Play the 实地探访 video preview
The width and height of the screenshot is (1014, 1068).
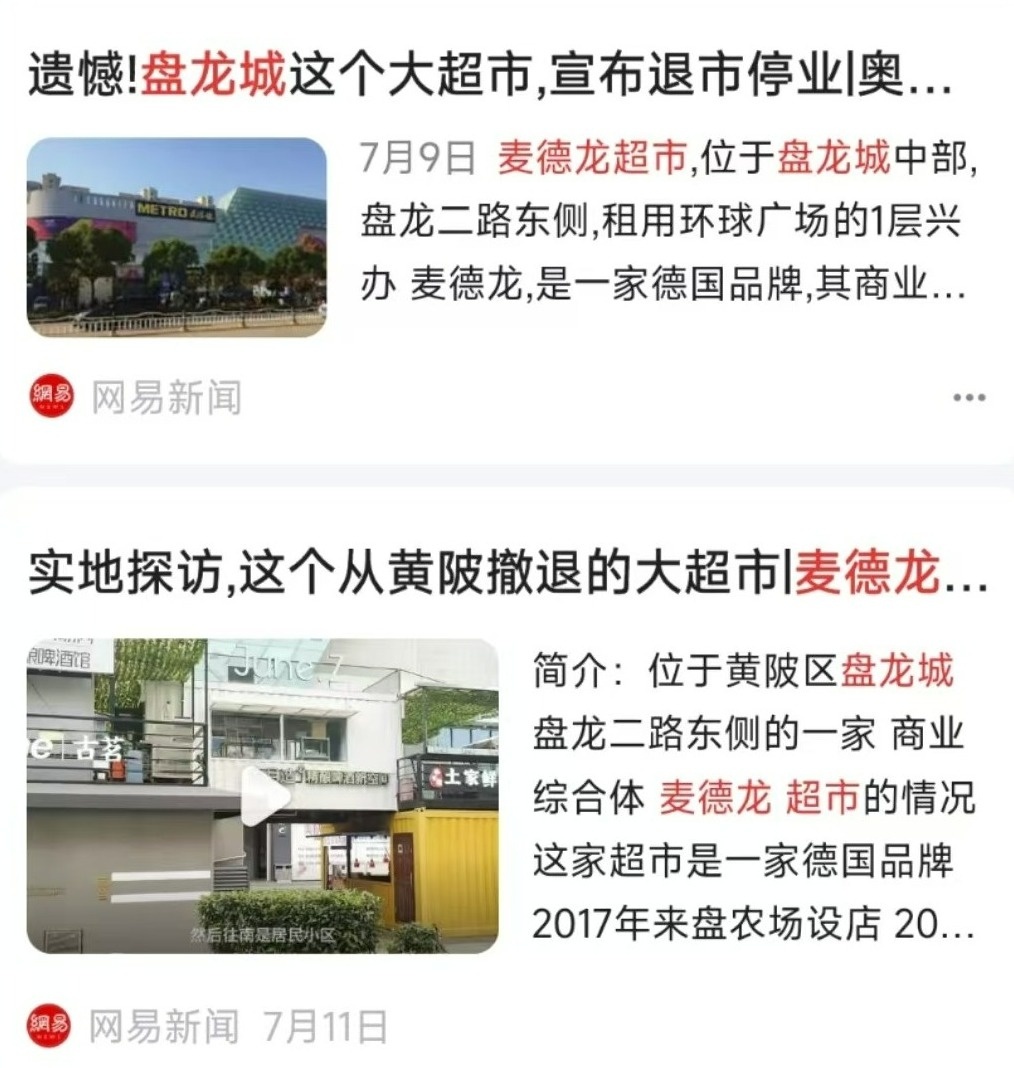click(264, 795)
